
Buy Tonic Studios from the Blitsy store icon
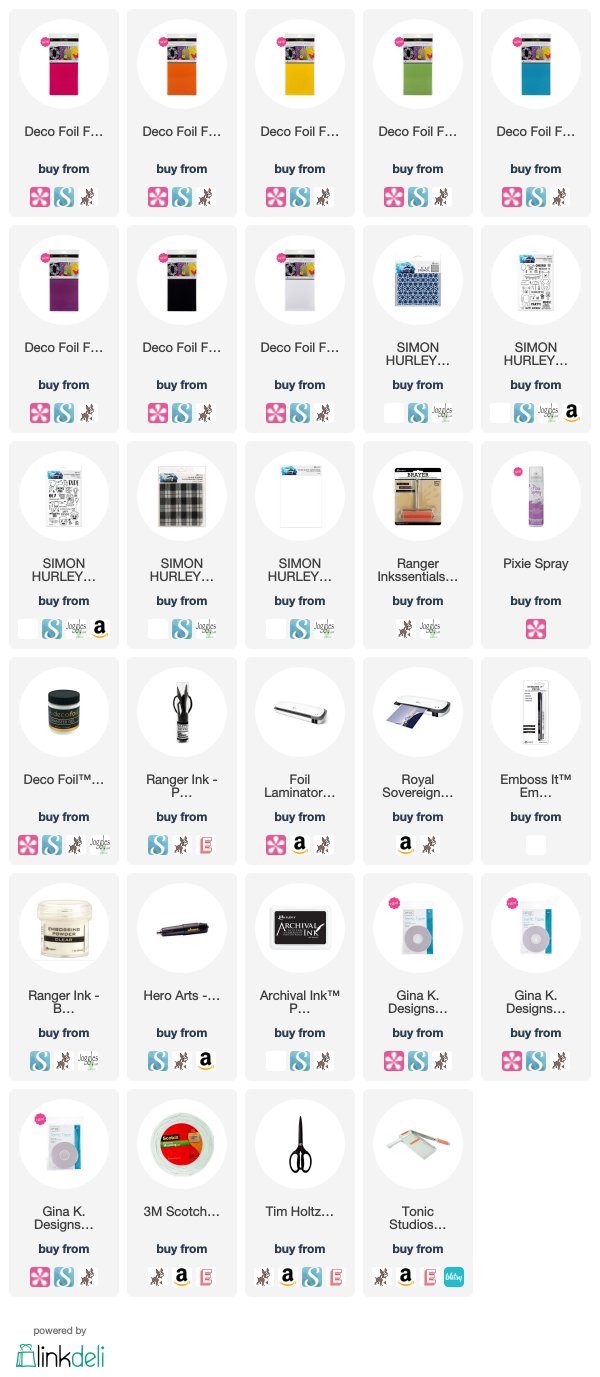coord(454,1277)
